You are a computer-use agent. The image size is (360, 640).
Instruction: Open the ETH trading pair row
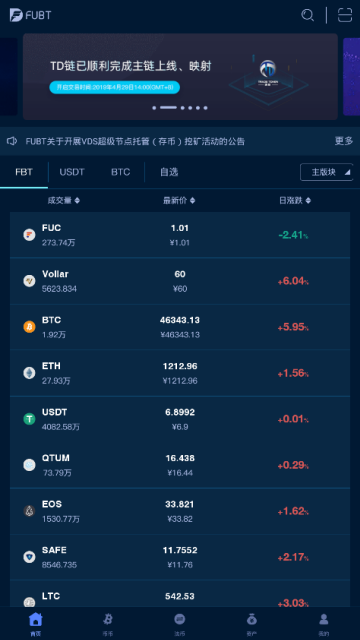click(x=180, y=373)
